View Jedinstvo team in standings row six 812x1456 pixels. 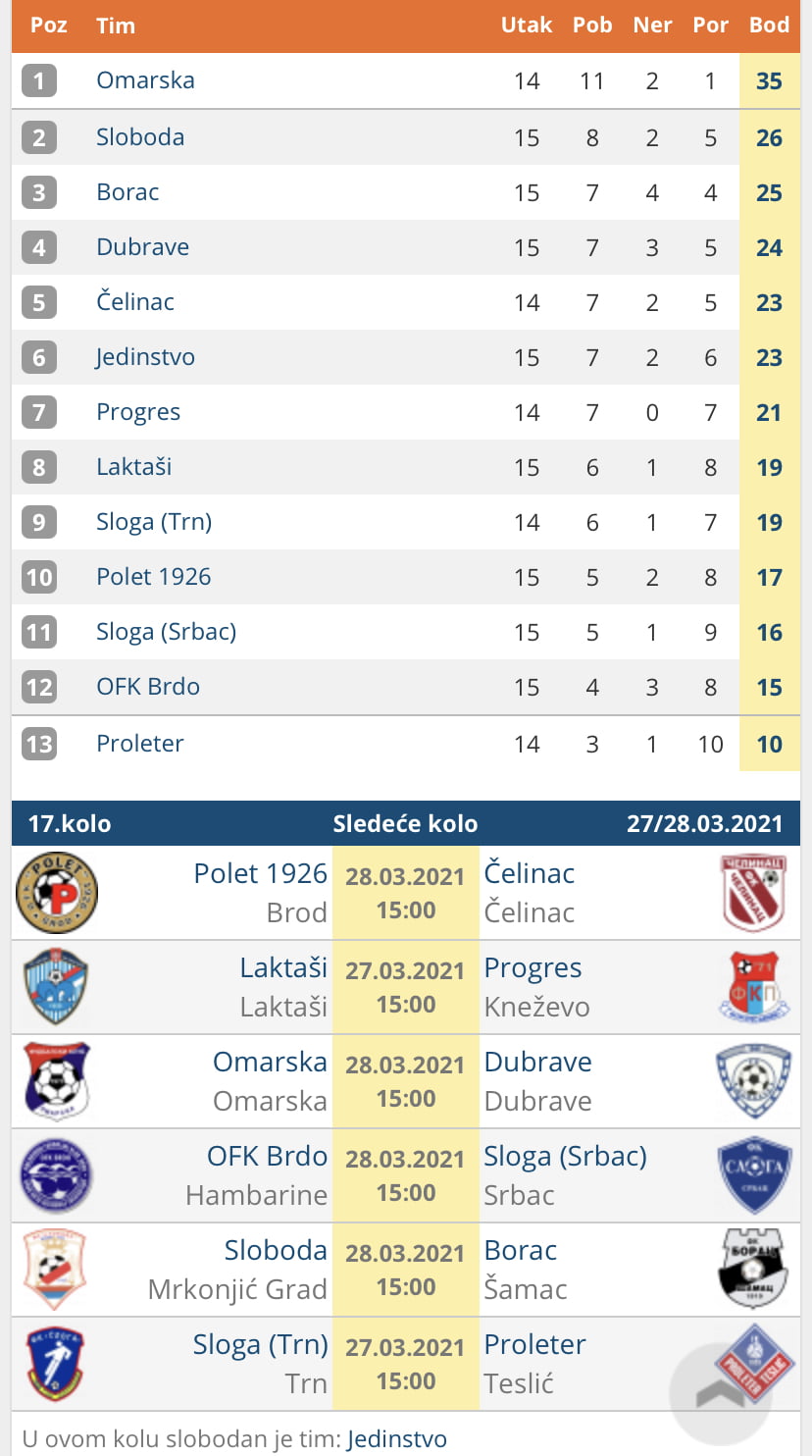coord(145,357)
